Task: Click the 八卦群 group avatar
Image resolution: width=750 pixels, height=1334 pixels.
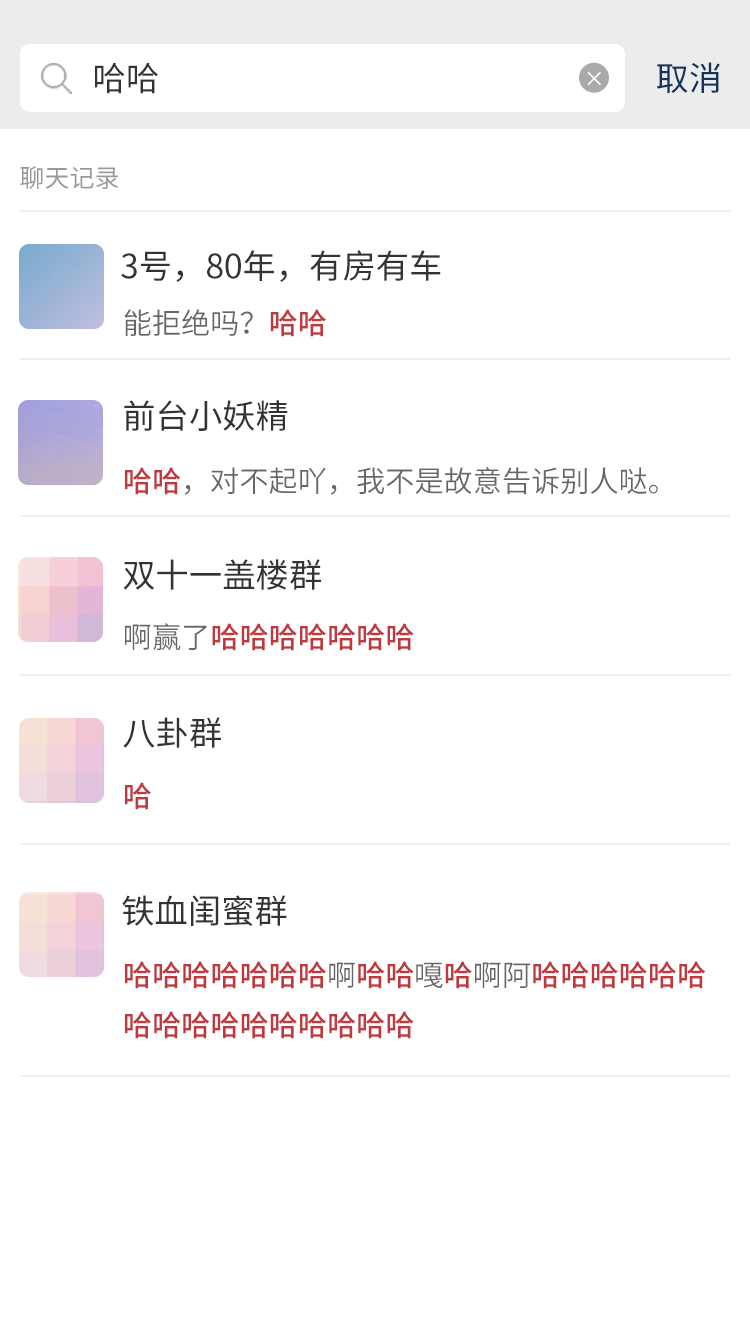Action: tap(61, 760)
